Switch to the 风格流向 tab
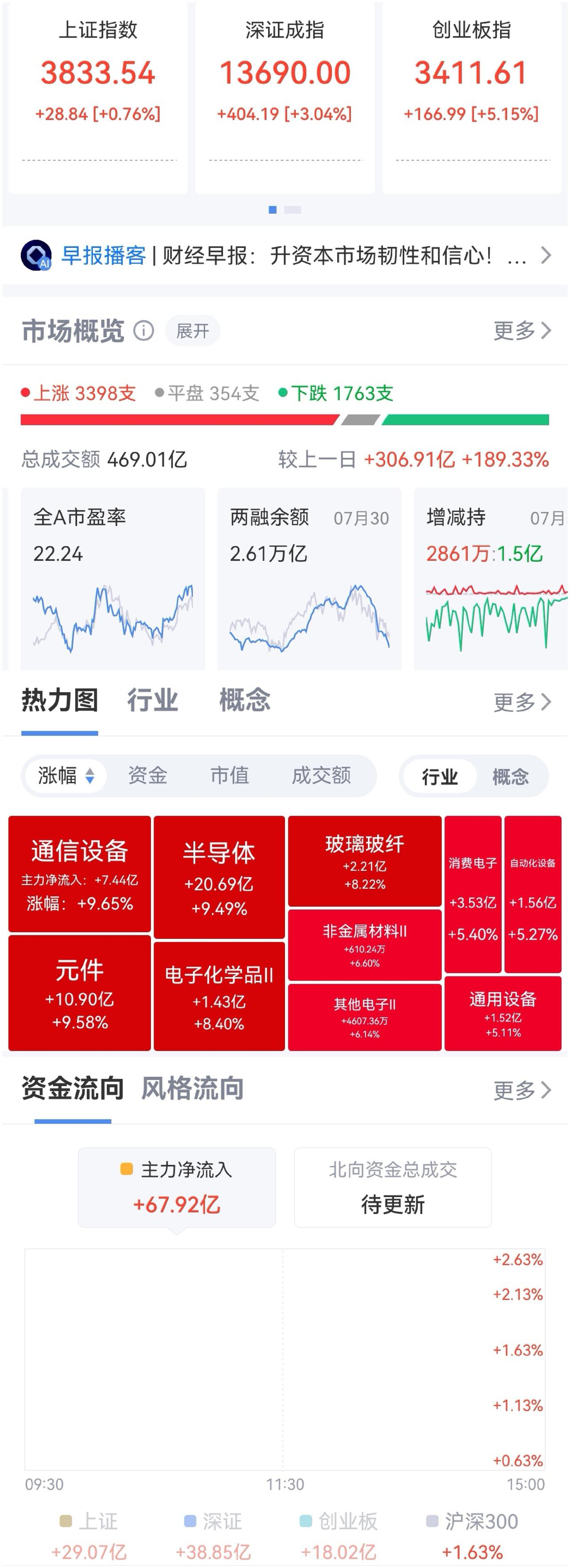Screen dimensions: 570x1568 [x=192, y=1089]
